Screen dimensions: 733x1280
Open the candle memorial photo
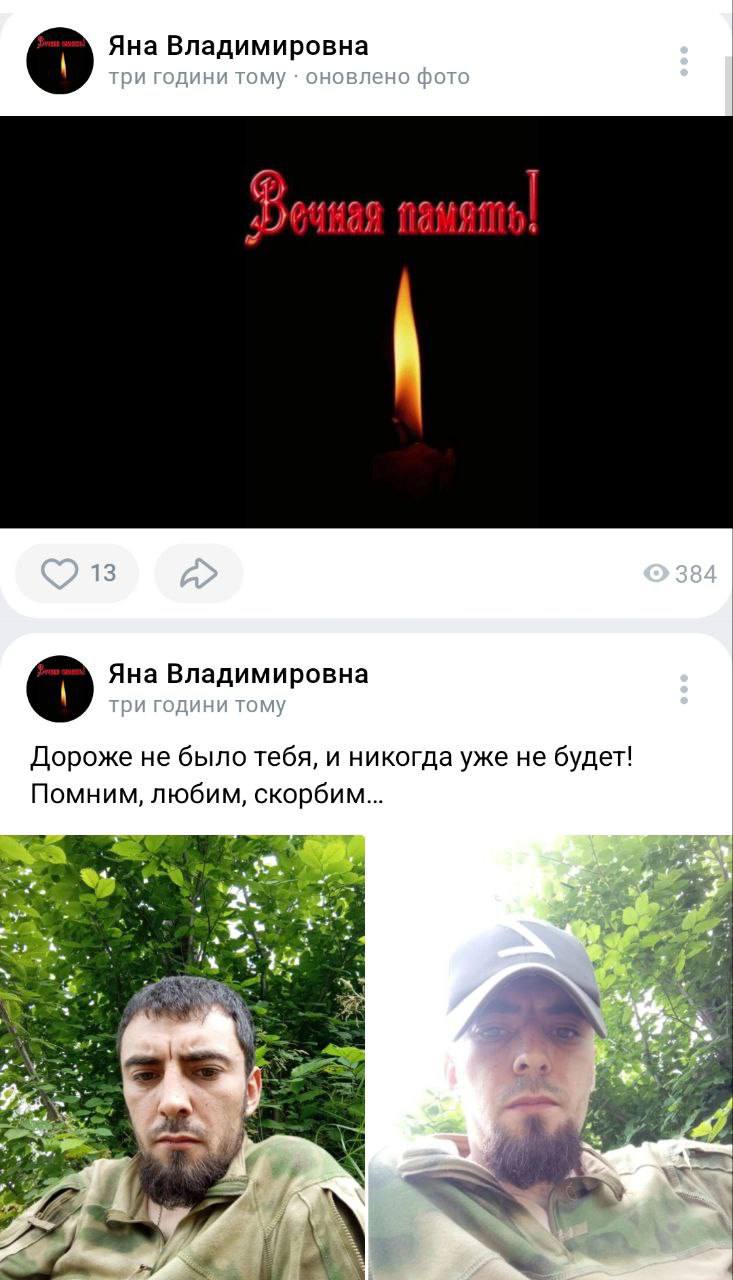pos(366,322)
